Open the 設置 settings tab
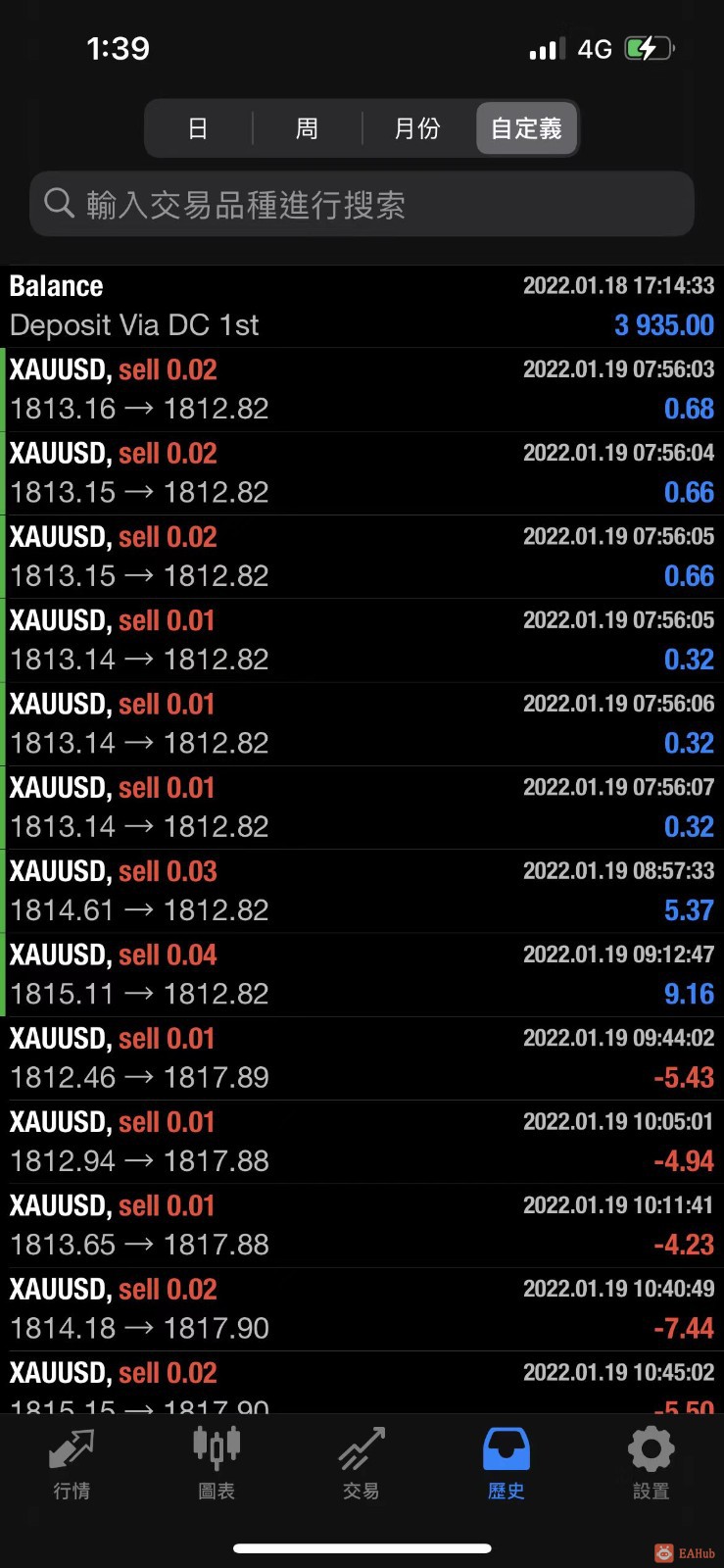Screen dimensions: 724x1568 (651, 1463)
